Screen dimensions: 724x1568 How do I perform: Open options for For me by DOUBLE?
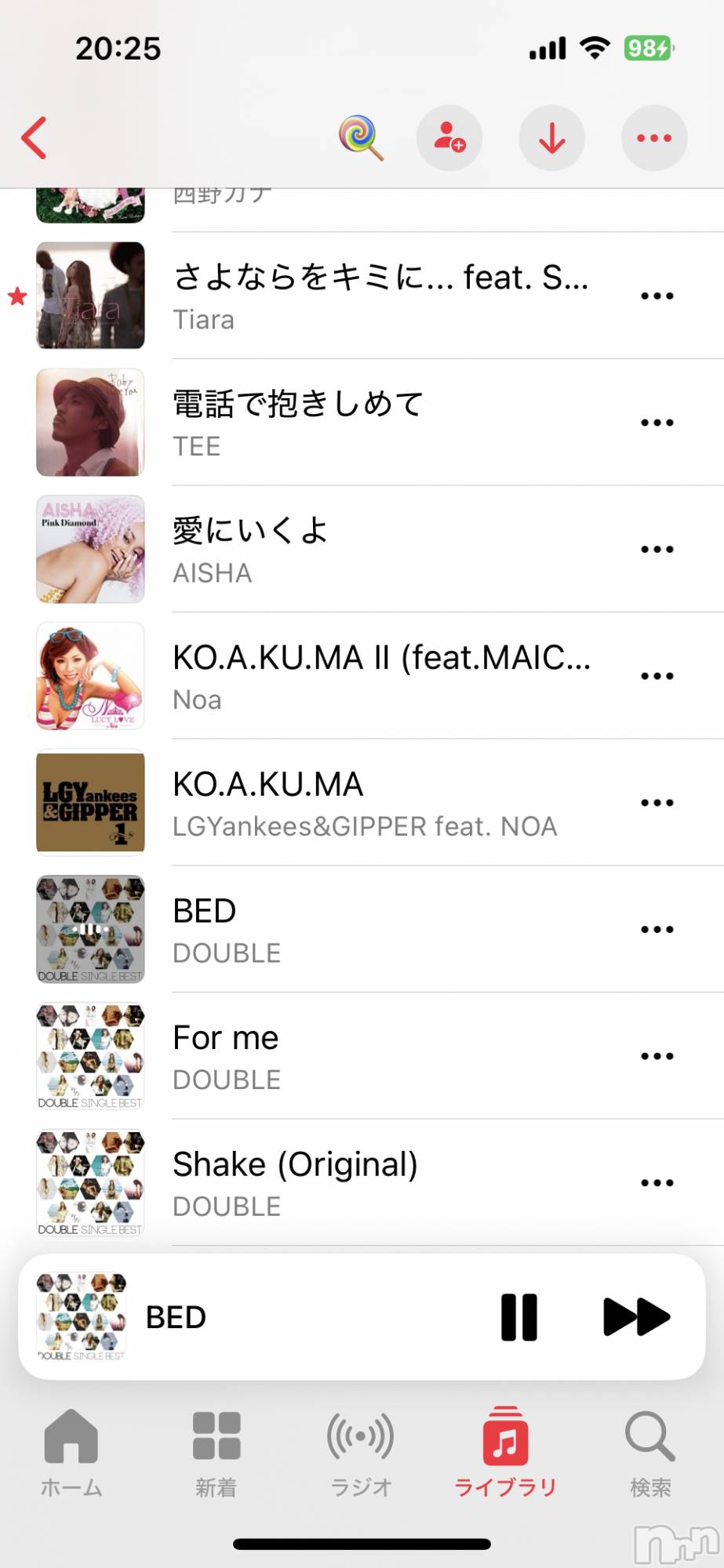pos(657,1056)
